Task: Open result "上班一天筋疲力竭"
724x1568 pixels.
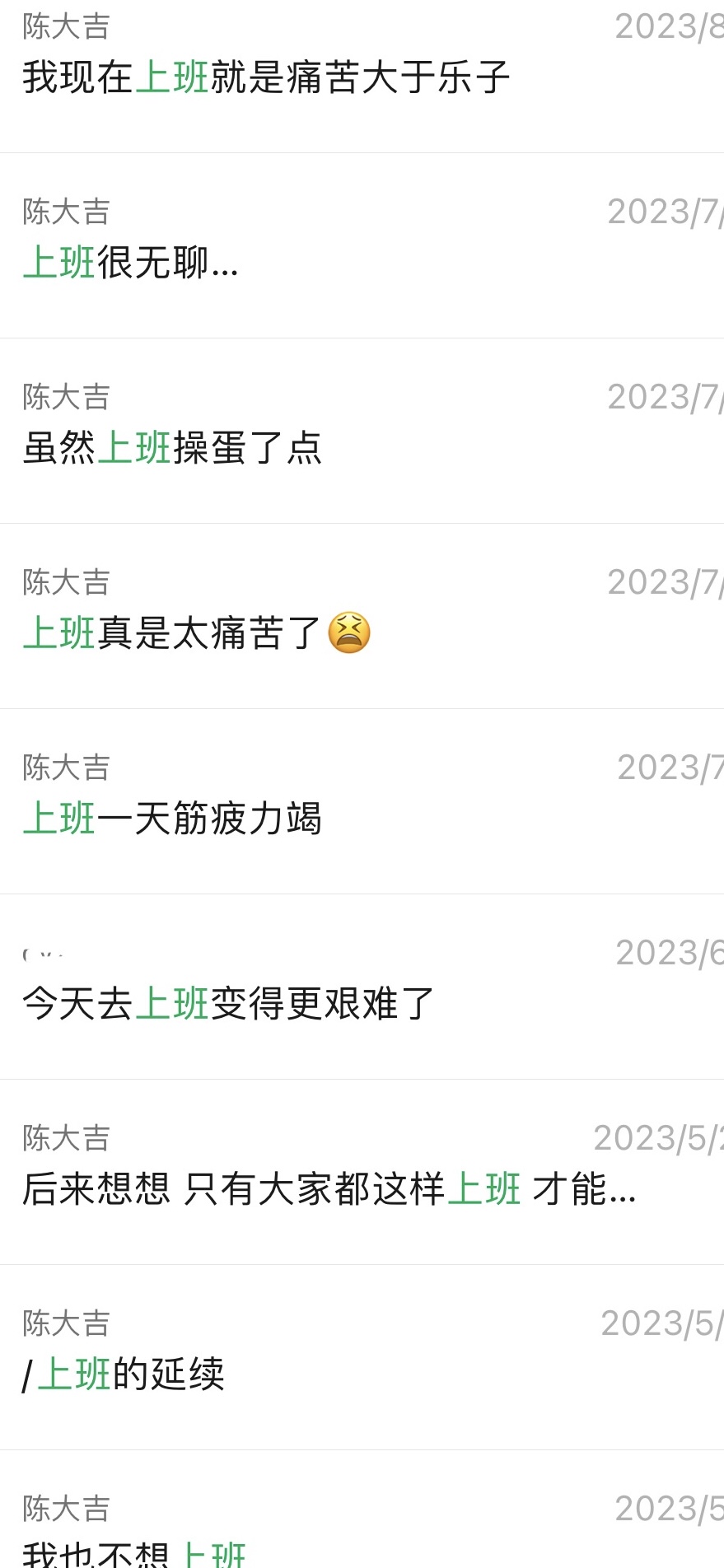Action: (172, 819)
